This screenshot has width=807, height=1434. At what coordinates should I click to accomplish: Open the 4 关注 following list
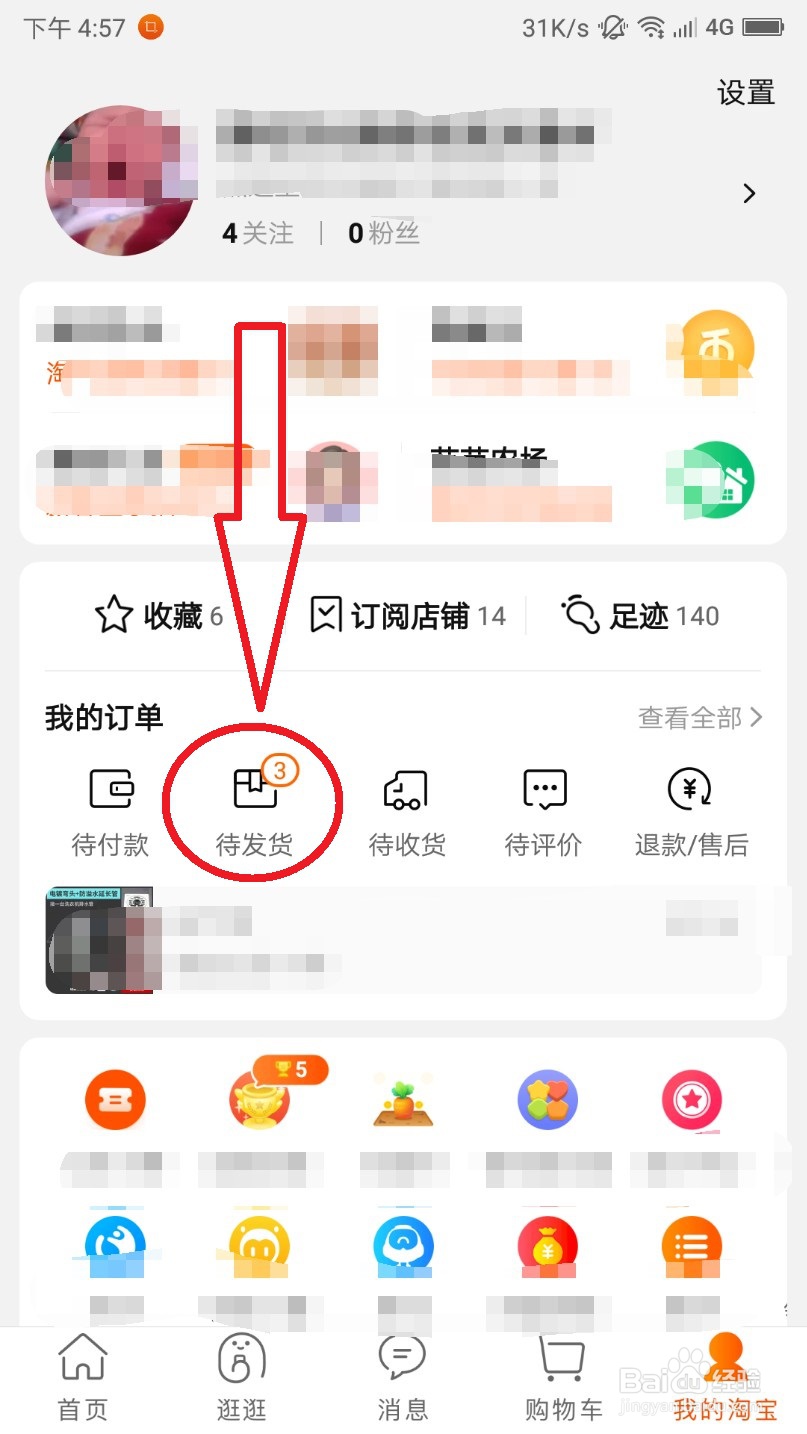(256, 233)
